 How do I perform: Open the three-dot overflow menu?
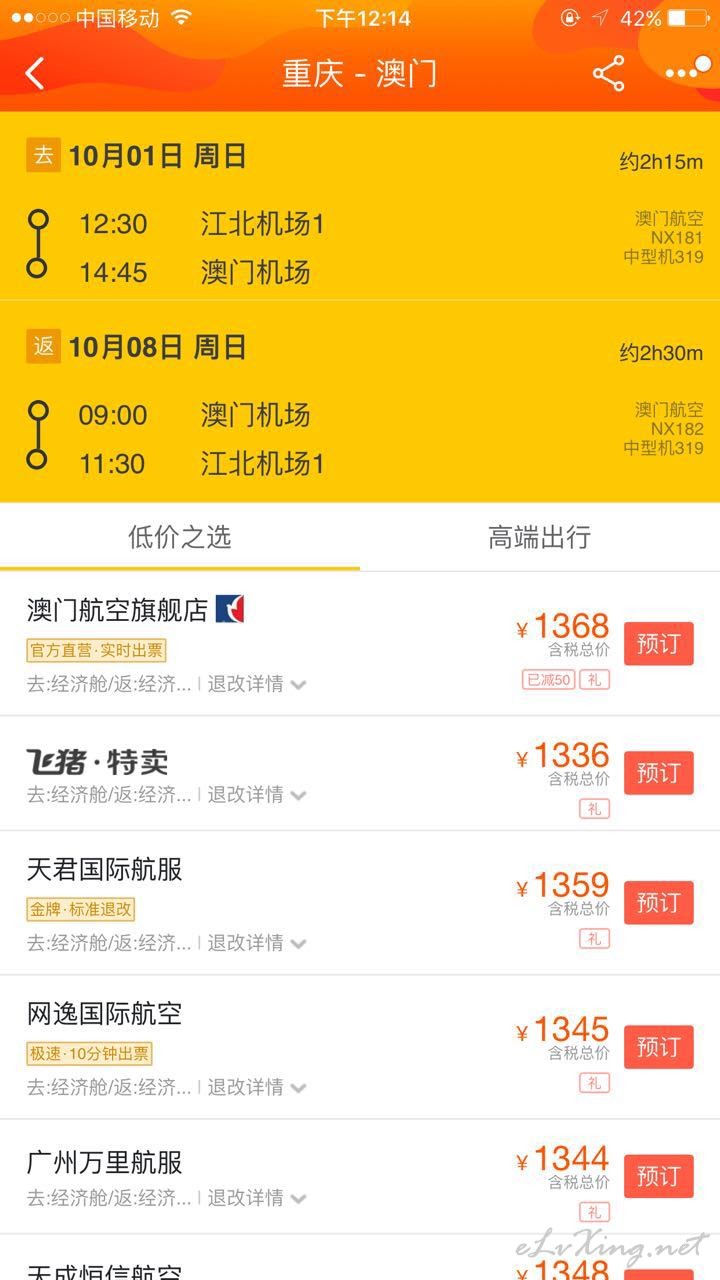coord(687,70)
